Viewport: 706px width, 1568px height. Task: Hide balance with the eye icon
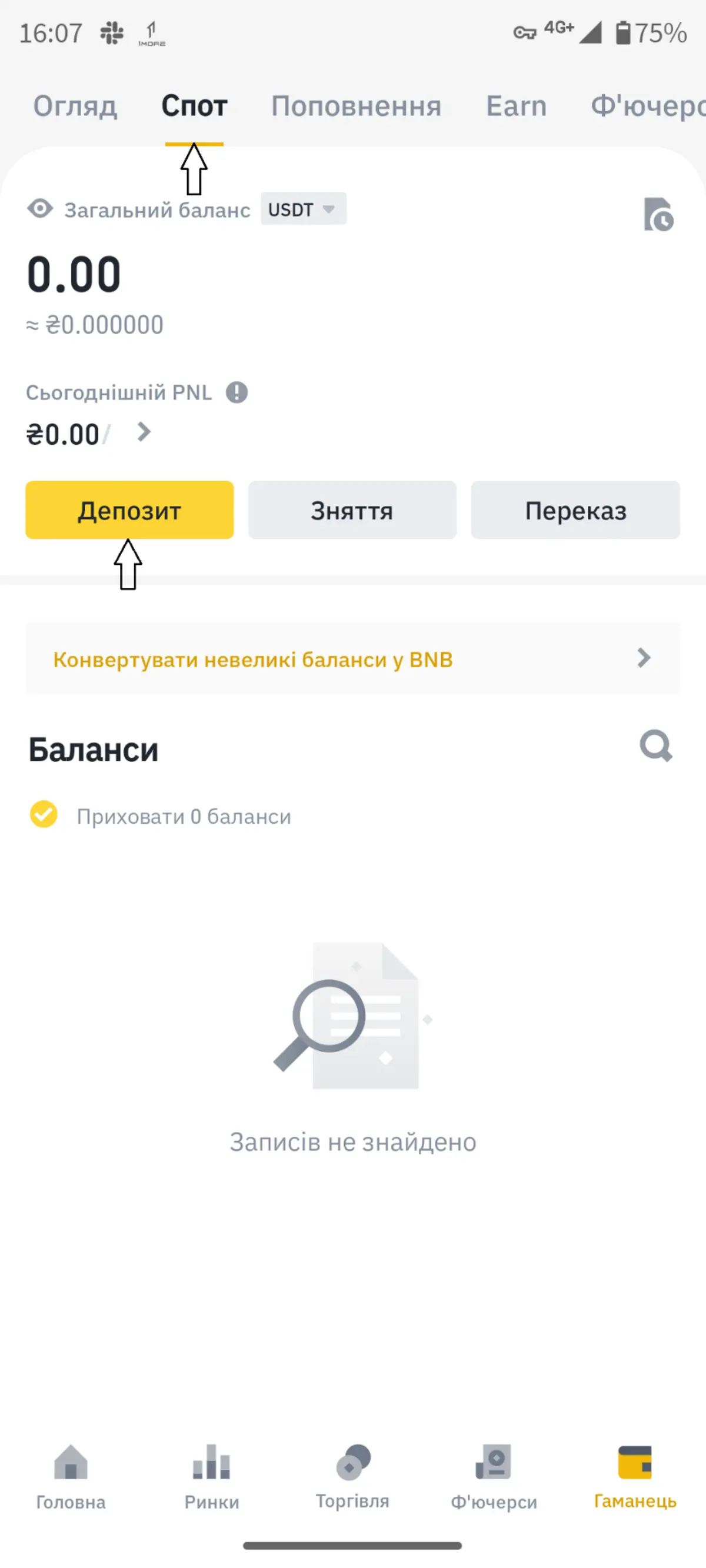tap(40, 209)
